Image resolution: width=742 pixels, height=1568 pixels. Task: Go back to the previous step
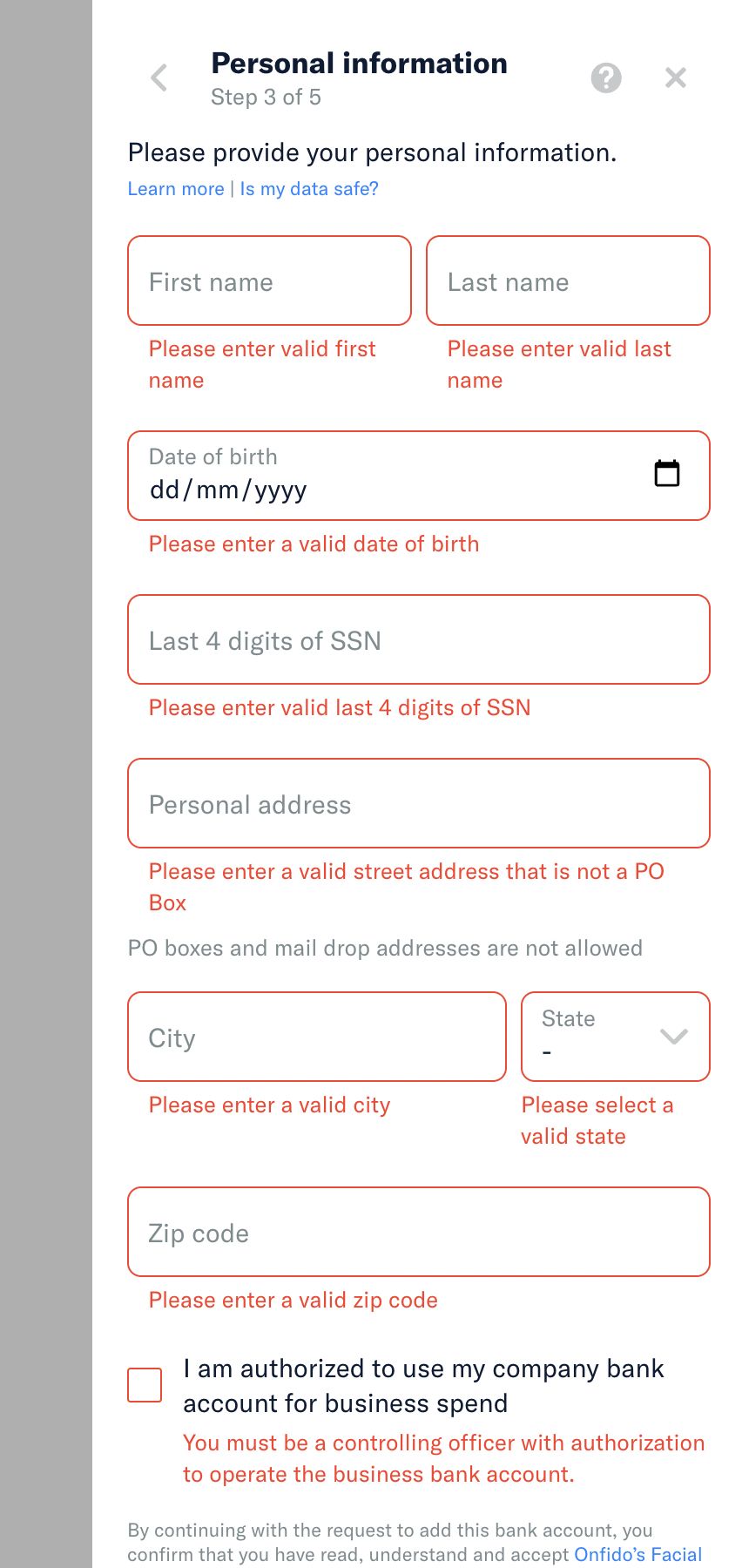159,78
